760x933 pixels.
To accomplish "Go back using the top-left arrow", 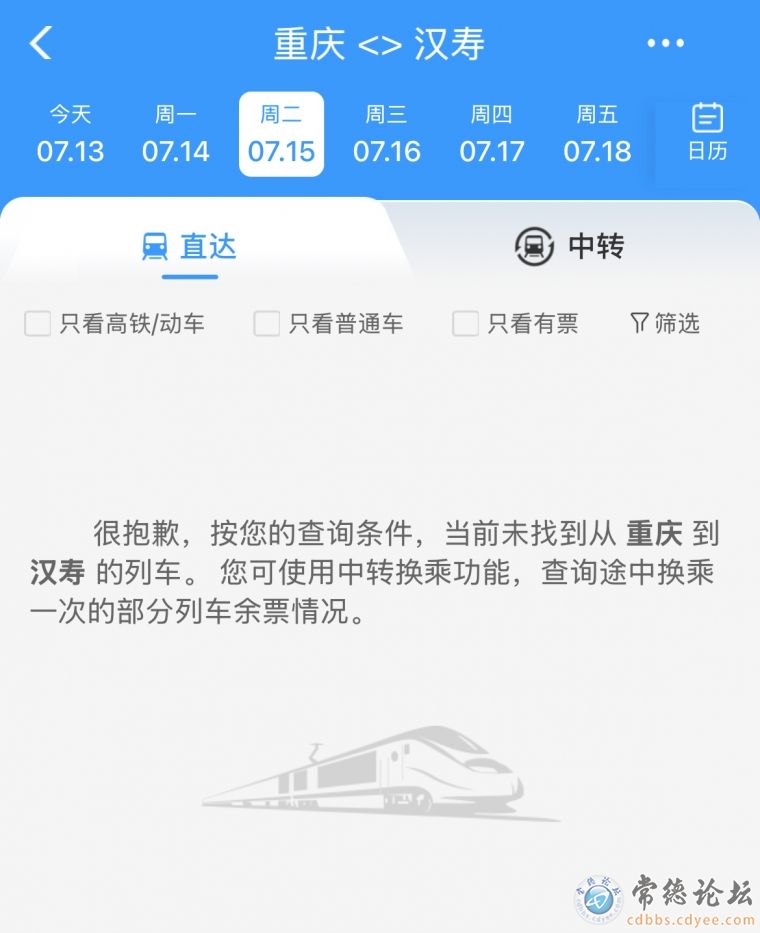I will [40, 43].
